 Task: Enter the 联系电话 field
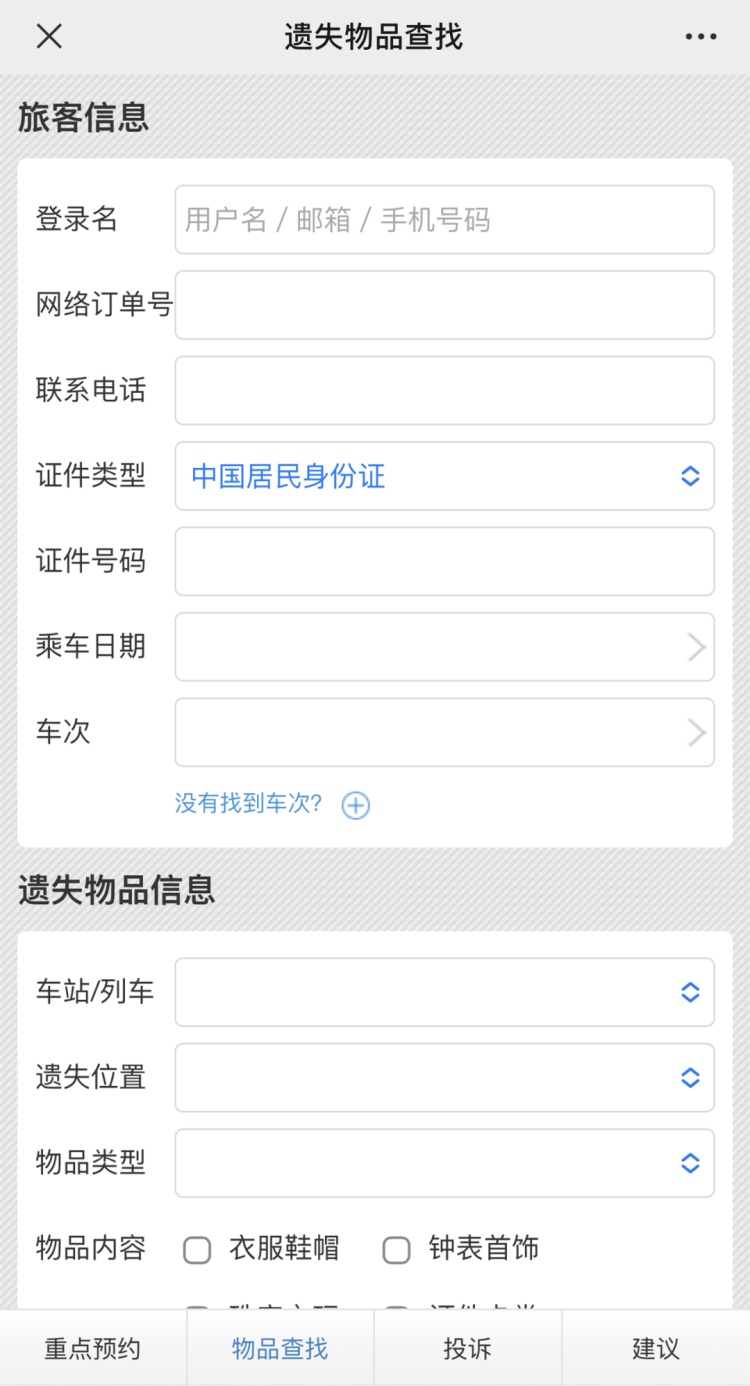coord(444,390)
